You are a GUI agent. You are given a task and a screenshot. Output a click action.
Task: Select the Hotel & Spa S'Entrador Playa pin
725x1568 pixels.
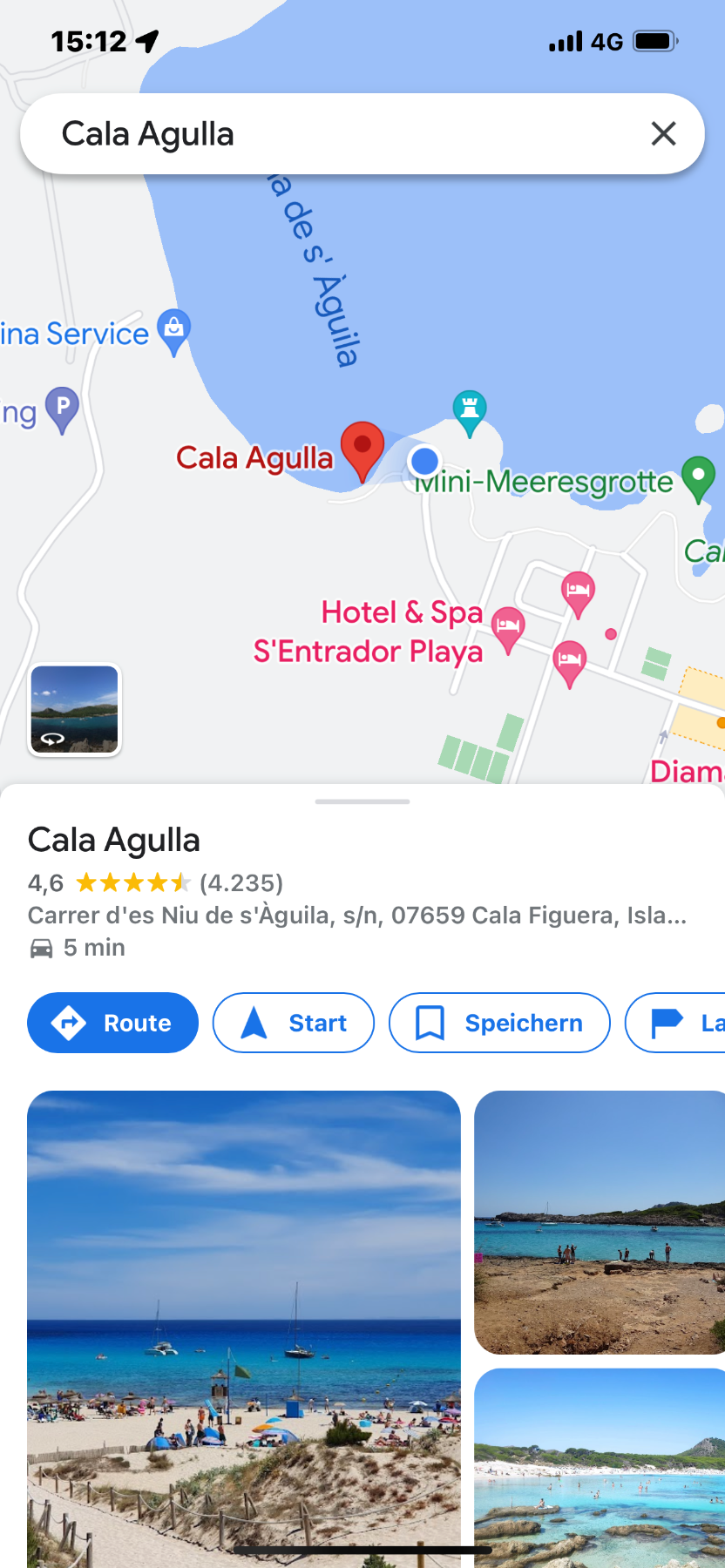508,627
